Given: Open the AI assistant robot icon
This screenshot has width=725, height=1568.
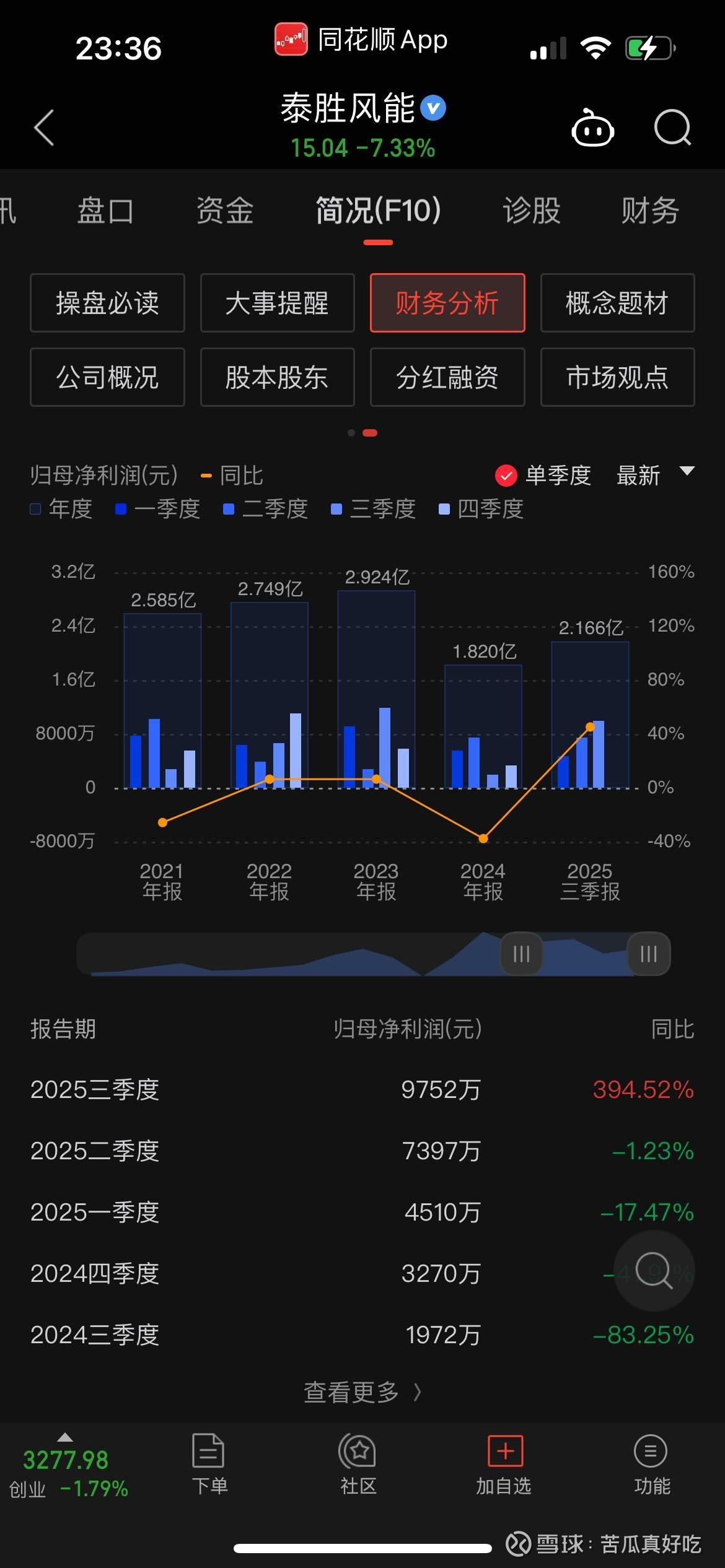Looking at the screenshot, I should click(592, 127).
